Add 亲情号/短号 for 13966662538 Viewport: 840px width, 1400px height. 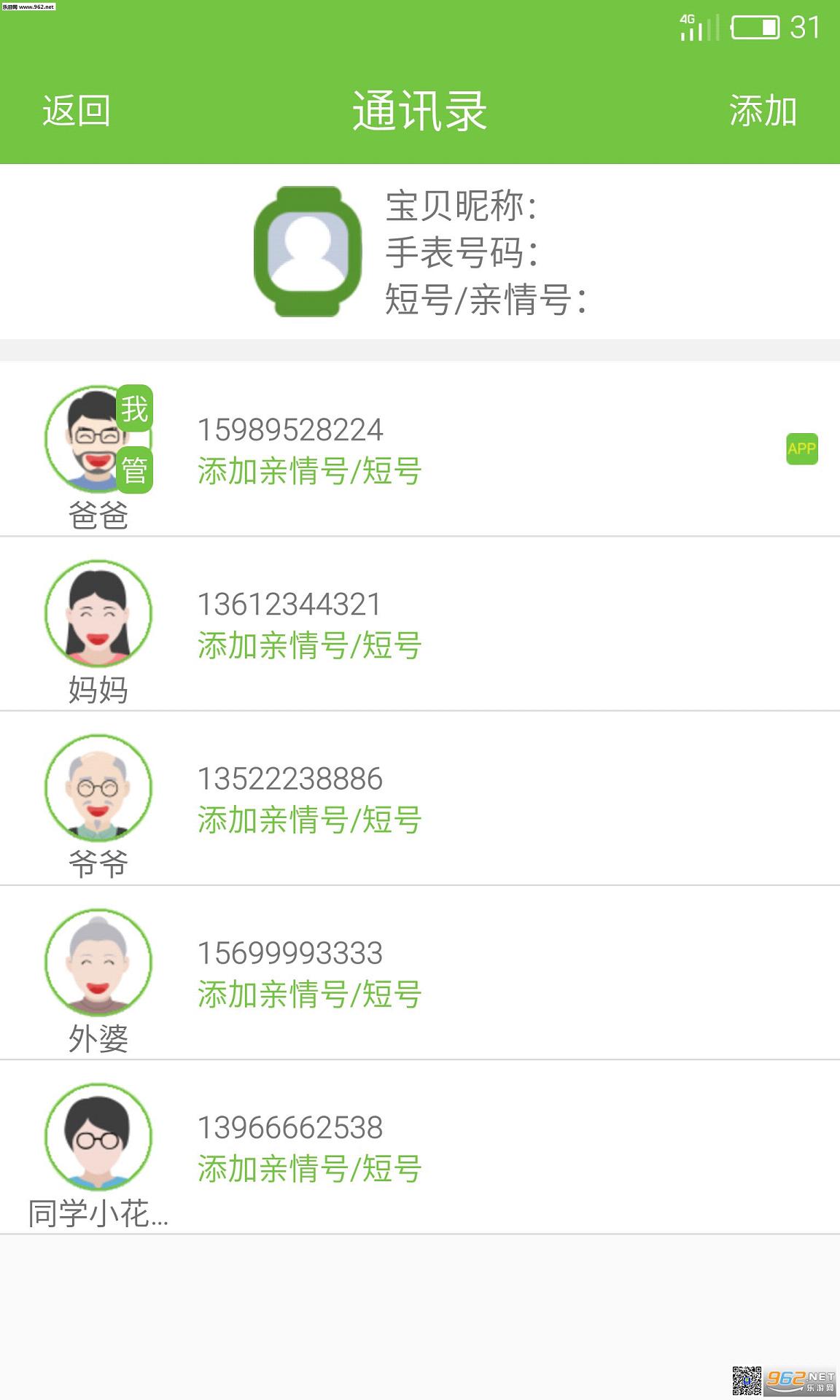310,1168
